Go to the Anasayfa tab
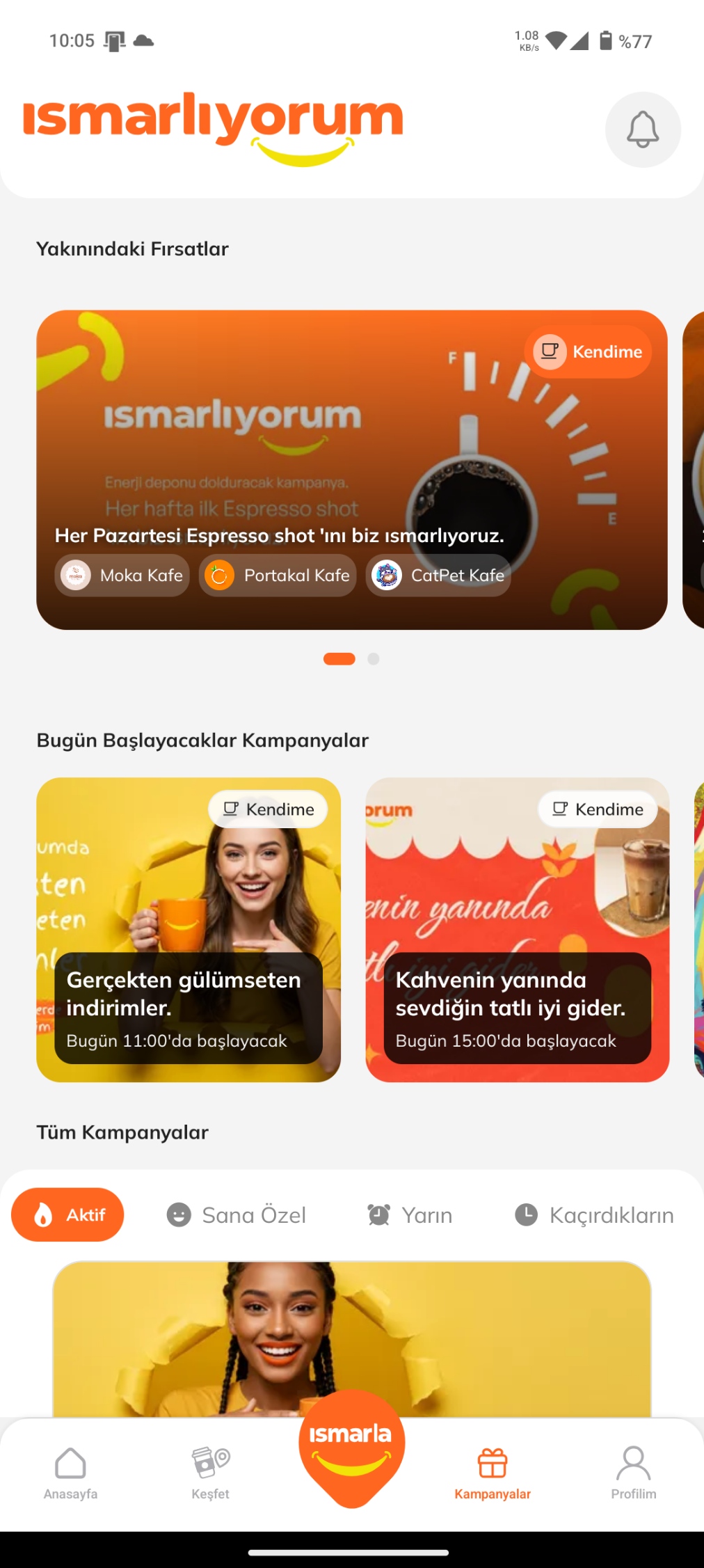The width and height of the screenshot is (704, 1568). [x=70, y=1472]
